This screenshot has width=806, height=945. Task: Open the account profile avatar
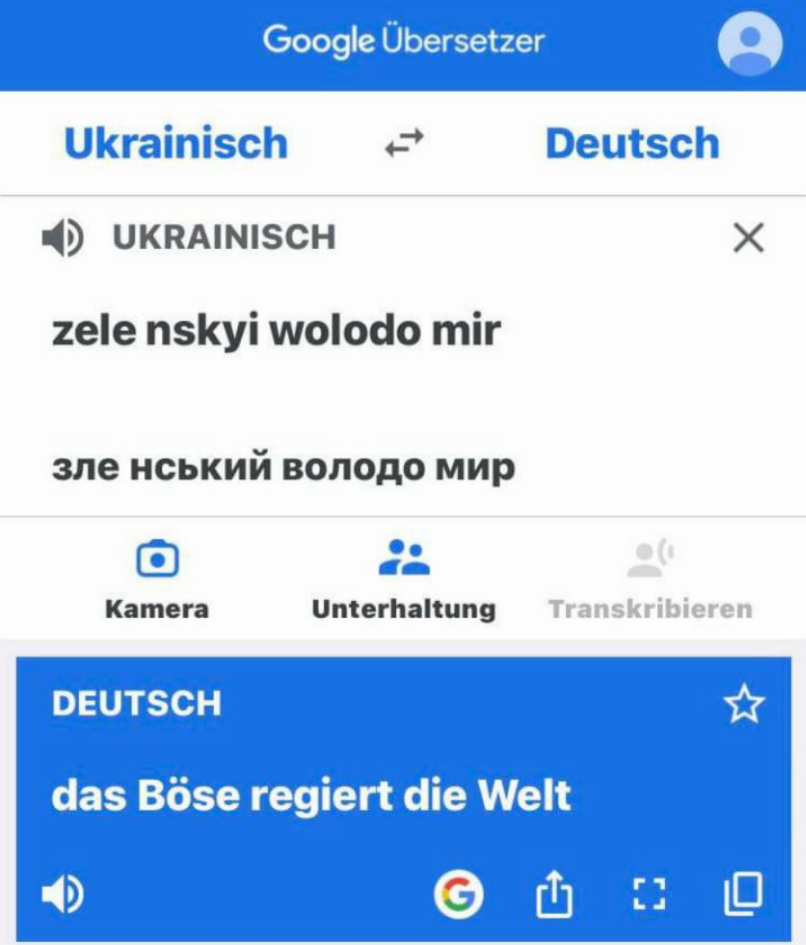tap(749, 44)
